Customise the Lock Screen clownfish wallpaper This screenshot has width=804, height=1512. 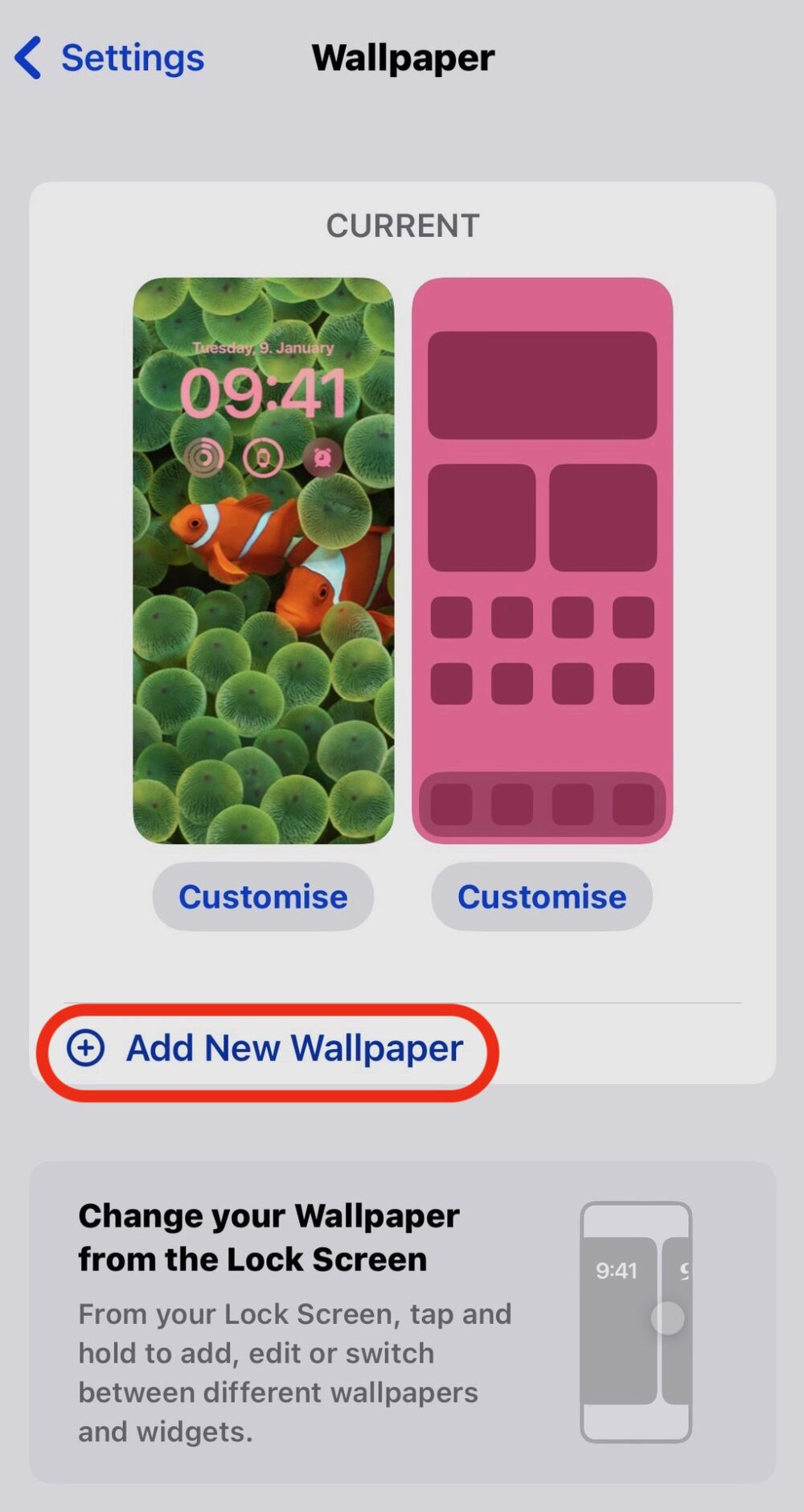point(263,896)
